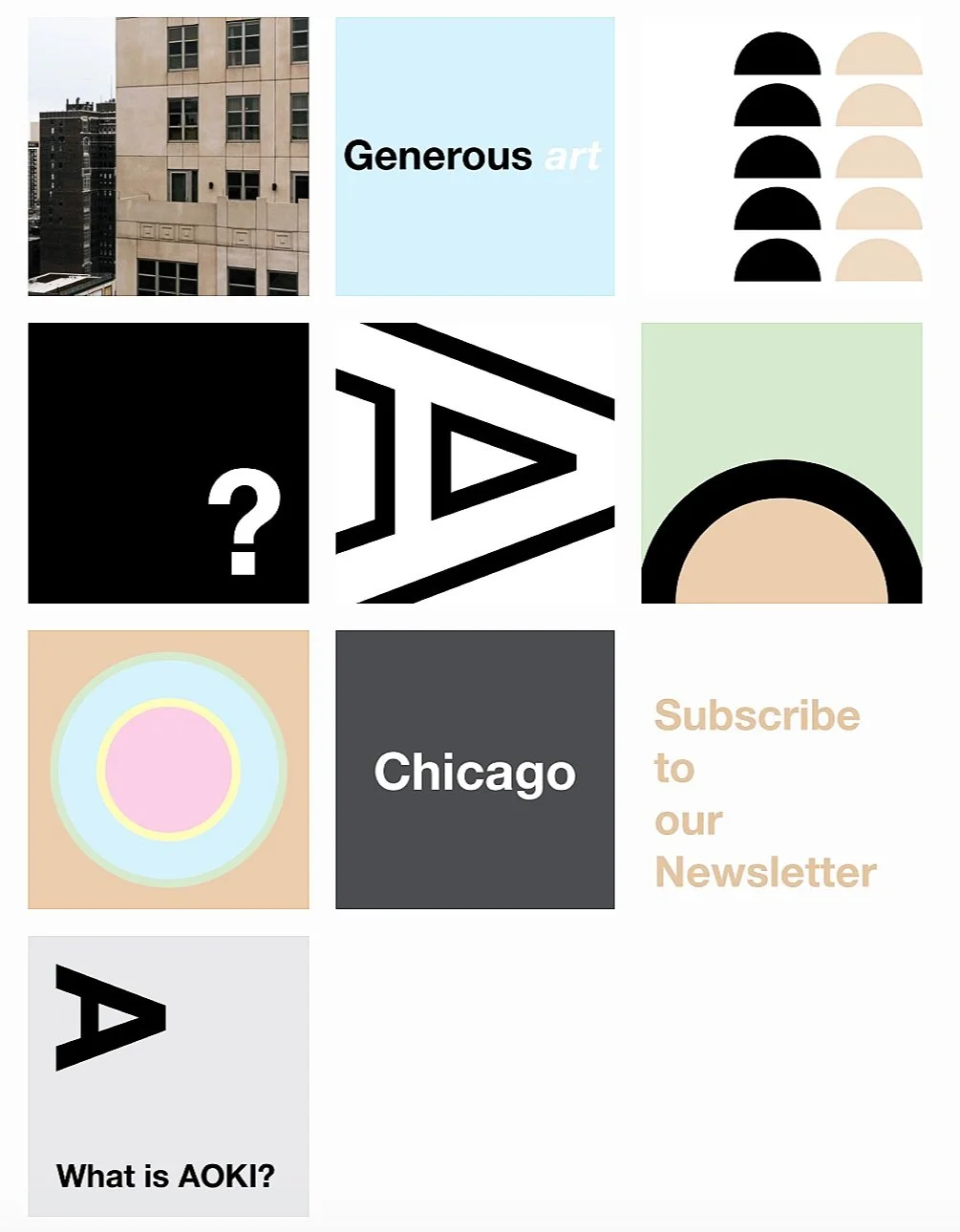
Task: Open the Chicago tile
Action: (x=475, y=770)
